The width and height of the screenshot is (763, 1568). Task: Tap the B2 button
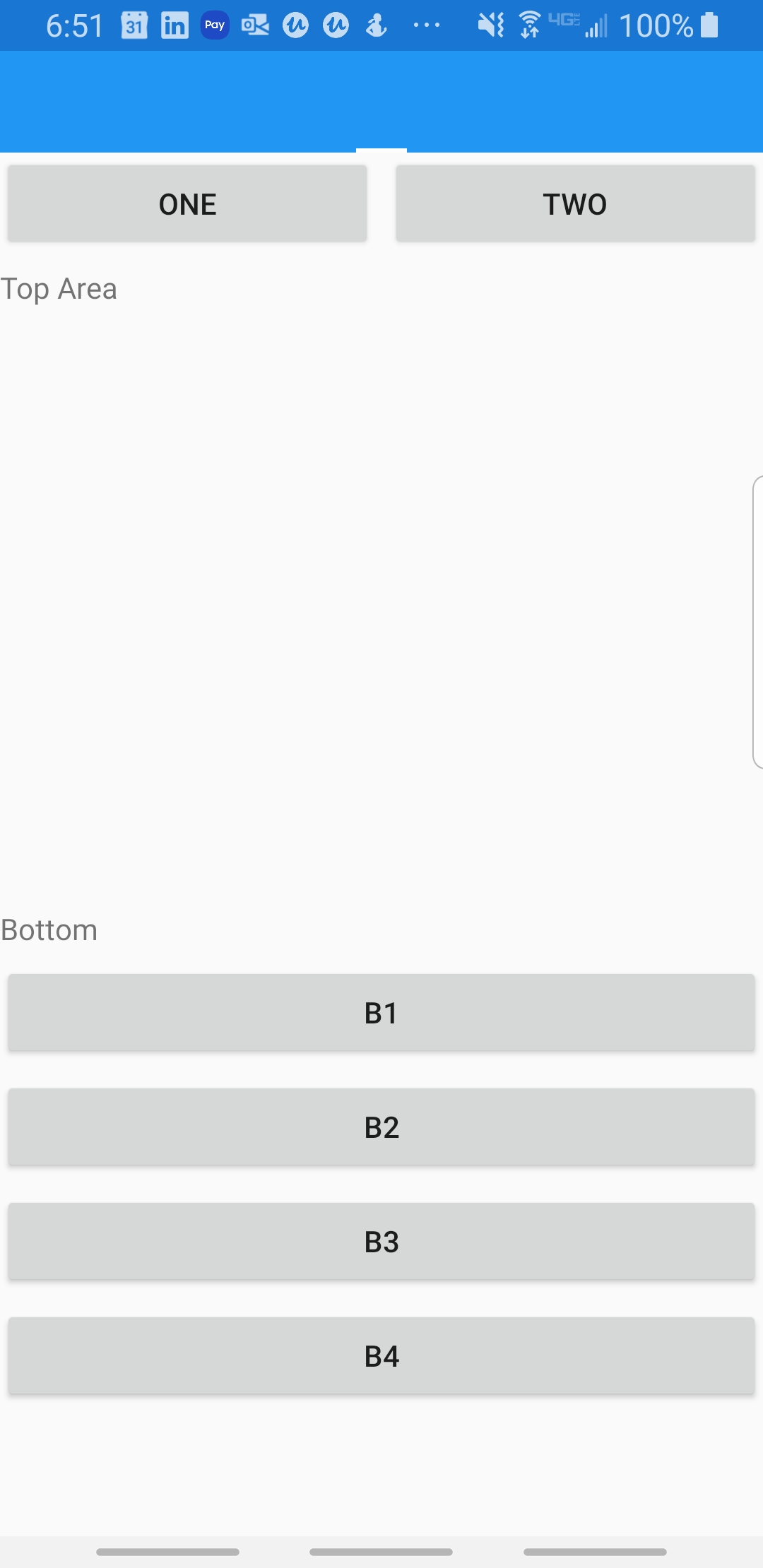pyautogui.click(x=381, y=1127)
